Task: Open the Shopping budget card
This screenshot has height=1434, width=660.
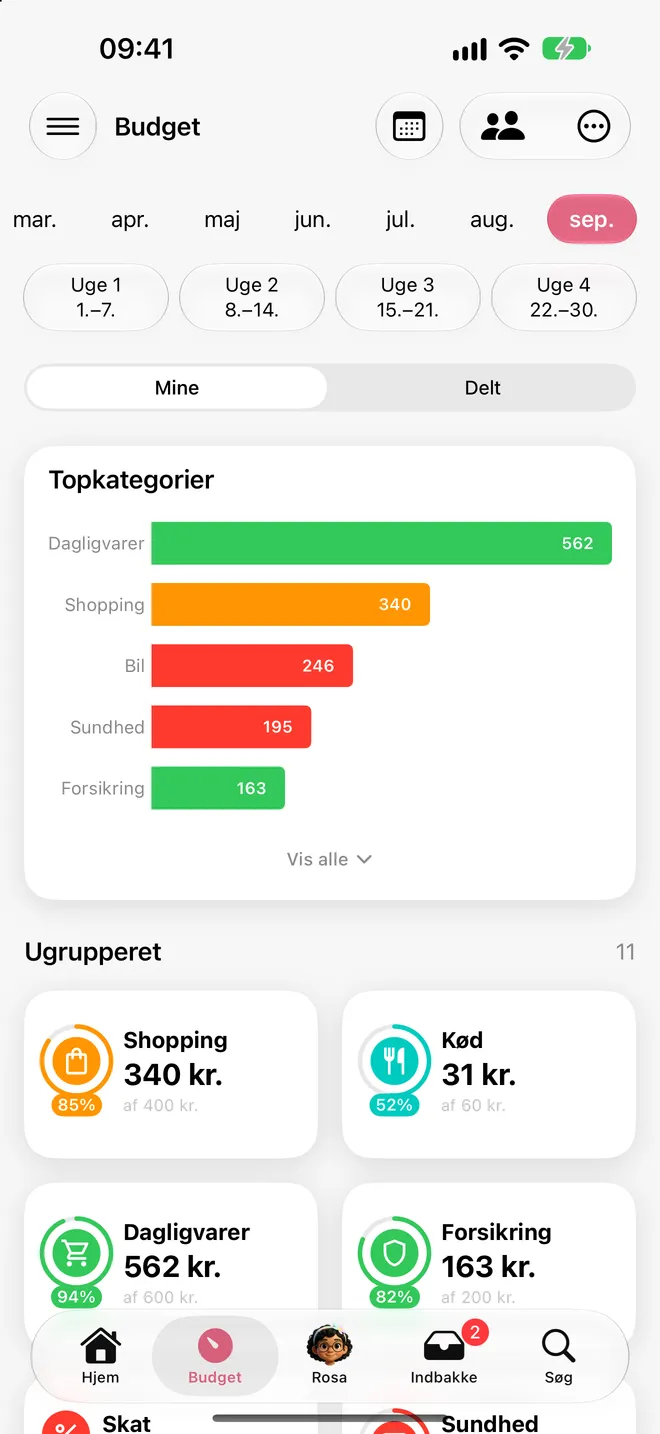Action: [x=171, y=1074]
